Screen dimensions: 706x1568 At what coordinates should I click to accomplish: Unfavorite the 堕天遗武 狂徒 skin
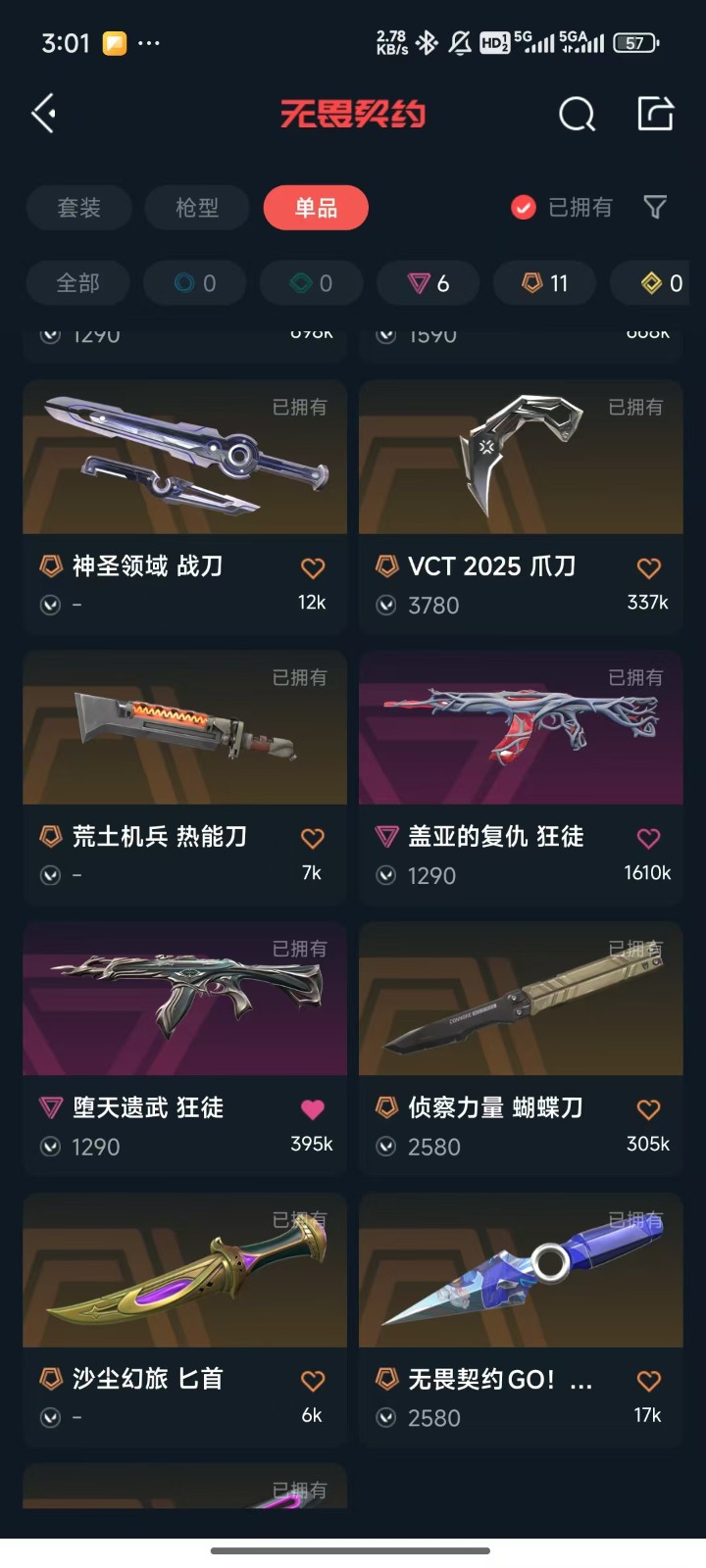[x=312, y=1109]
